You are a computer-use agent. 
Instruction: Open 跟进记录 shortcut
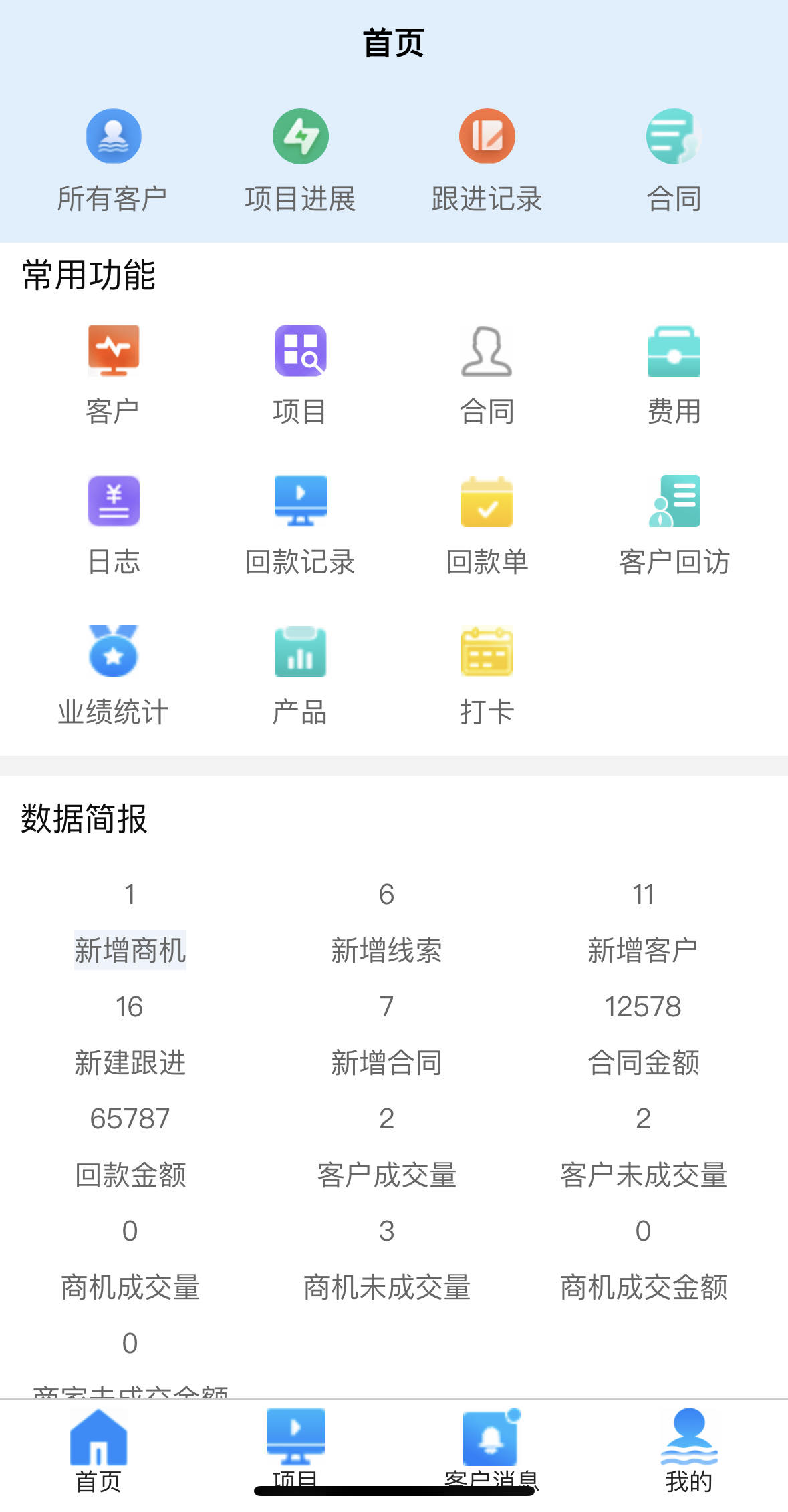tap(487, 161)
